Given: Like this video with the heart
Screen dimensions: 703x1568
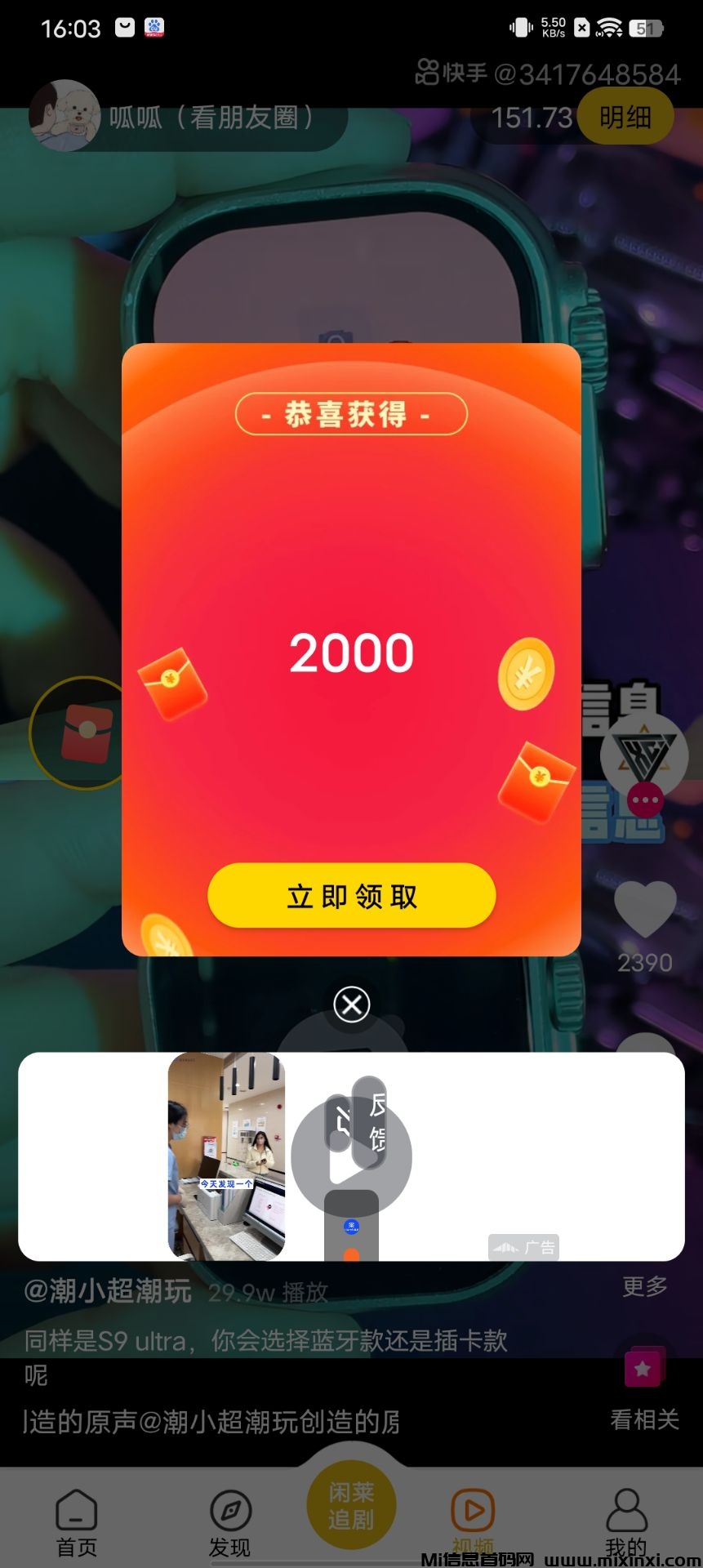Looking at the screenshot, I should [645, 910].
